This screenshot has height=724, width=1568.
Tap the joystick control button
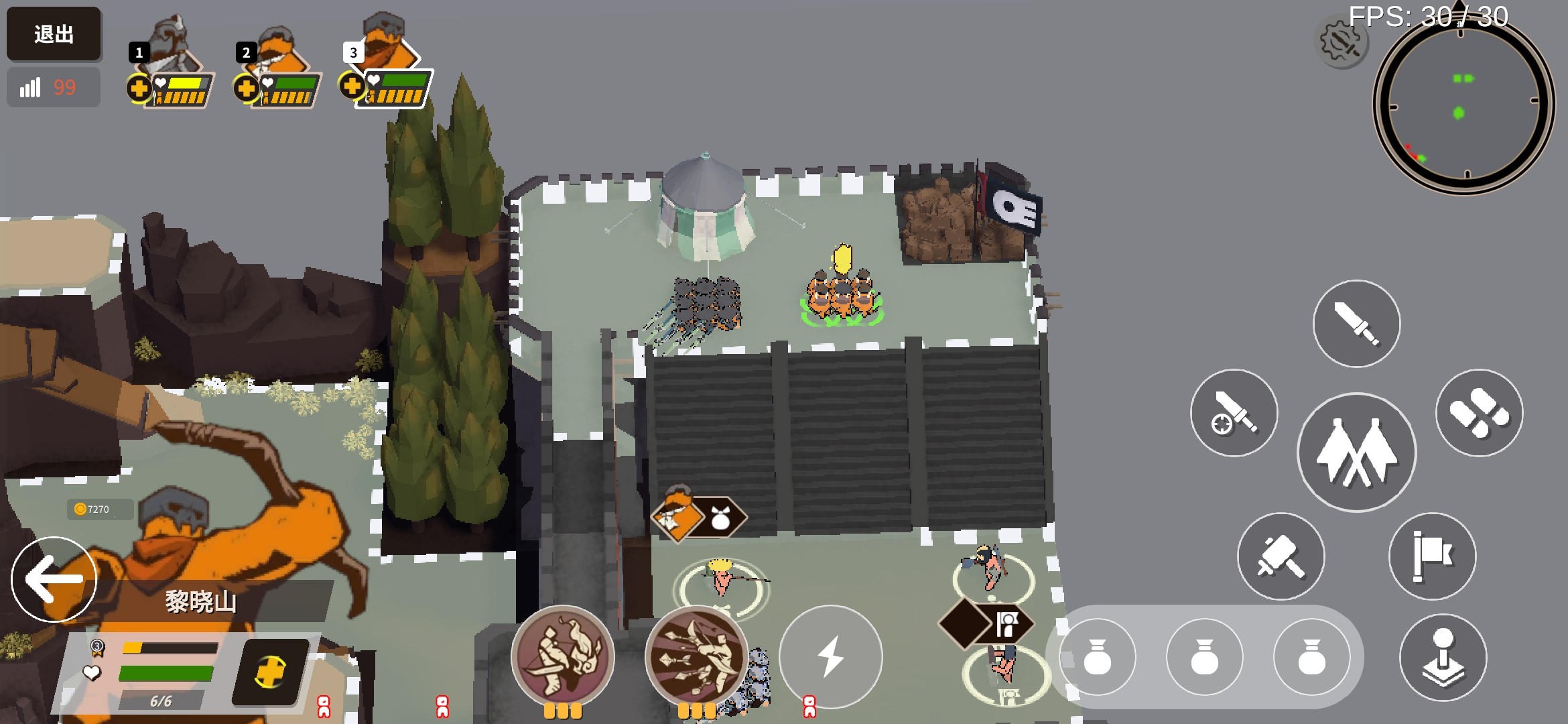click(x=1443, y=658)
